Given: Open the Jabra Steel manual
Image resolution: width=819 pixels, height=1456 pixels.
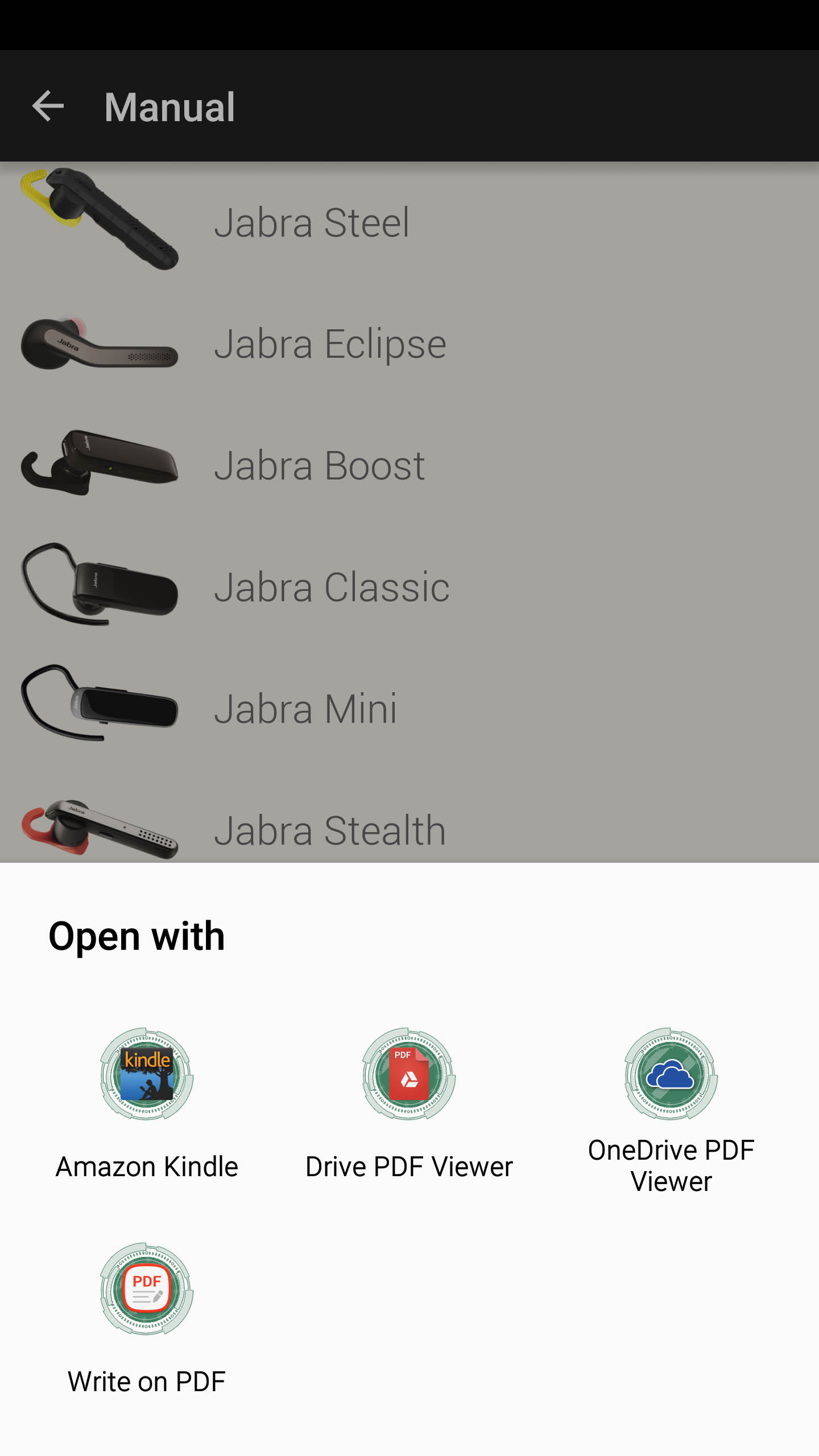Looking at the screenshot, I should pyautogui.click(x=409, y=222).
